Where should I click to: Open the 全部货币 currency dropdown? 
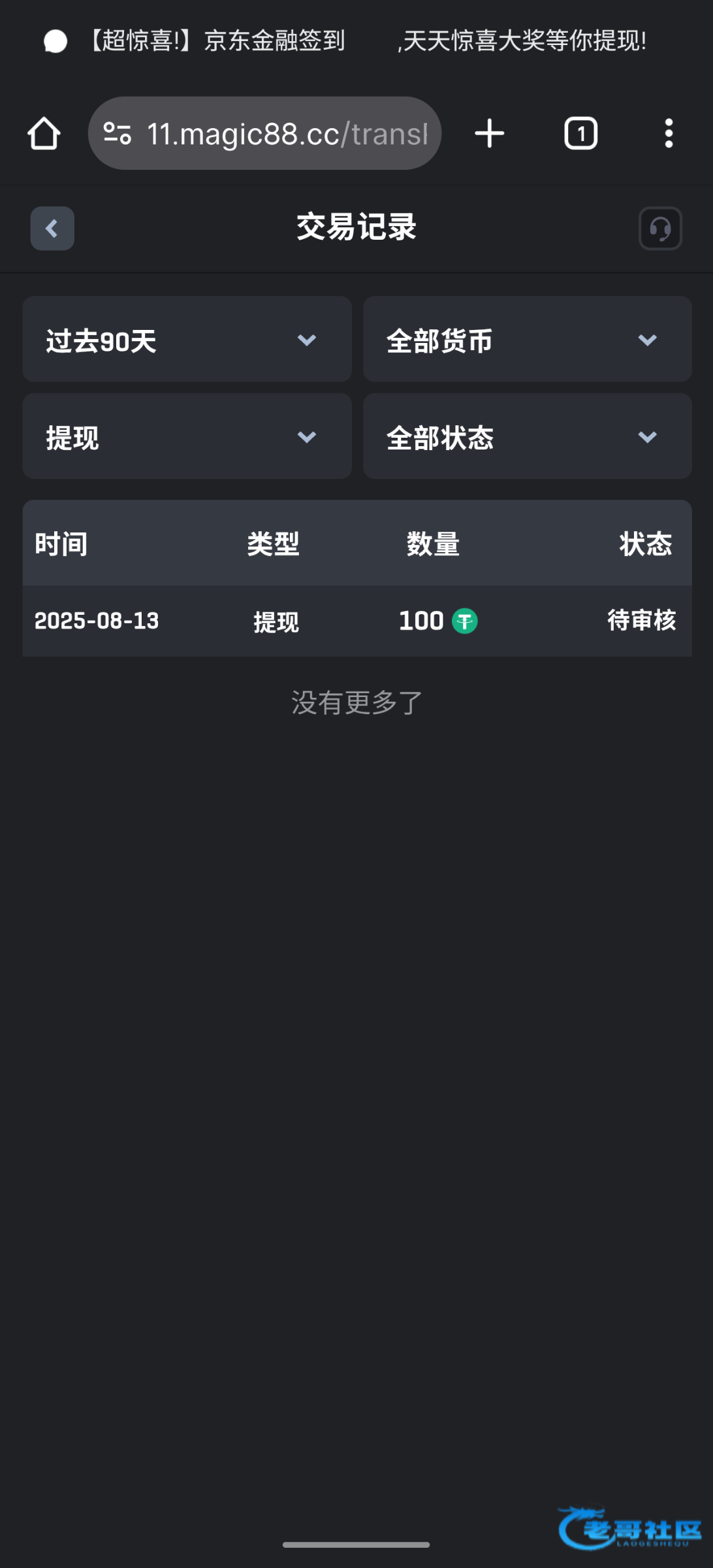click(x=528, y=339)
